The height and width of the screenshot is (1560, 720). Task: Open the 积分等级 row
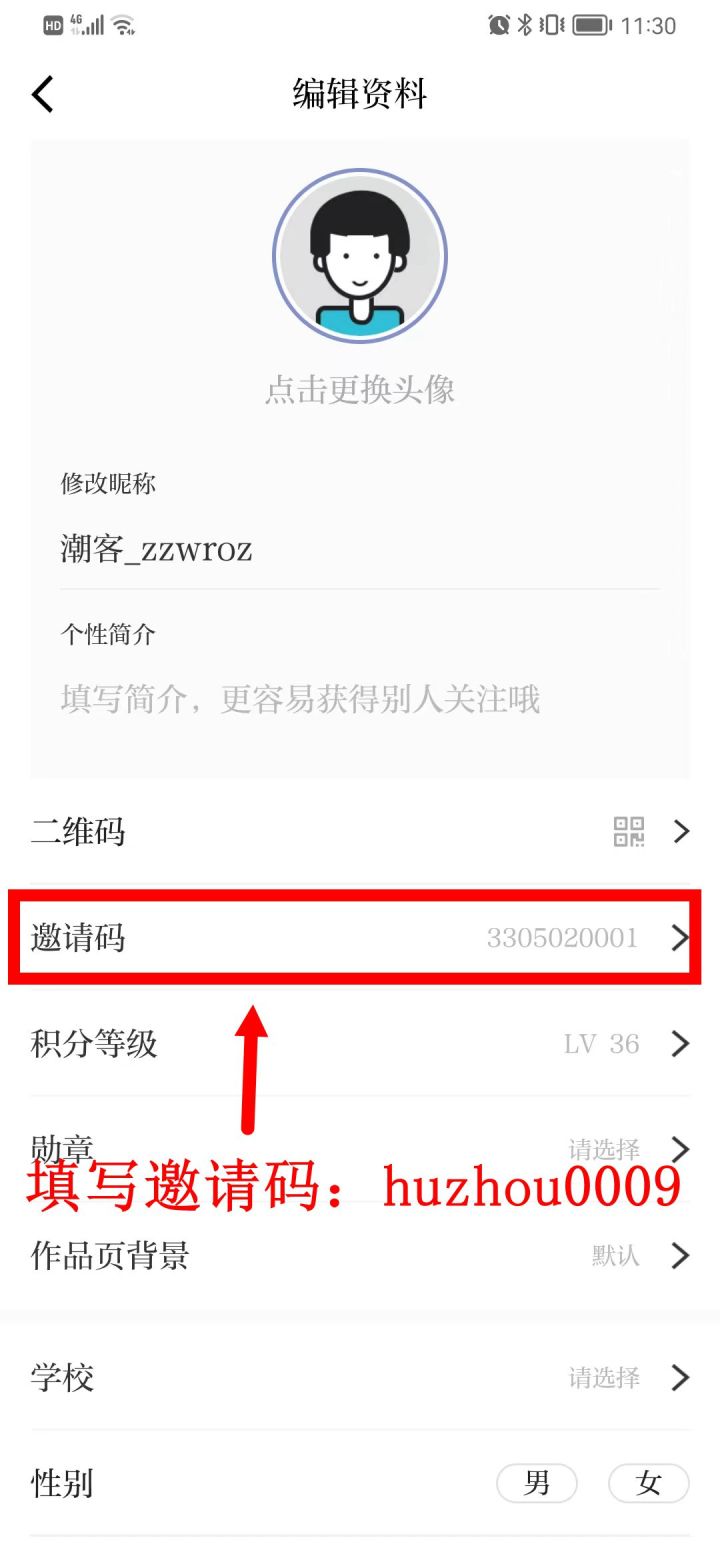[x=359, y=1044]
